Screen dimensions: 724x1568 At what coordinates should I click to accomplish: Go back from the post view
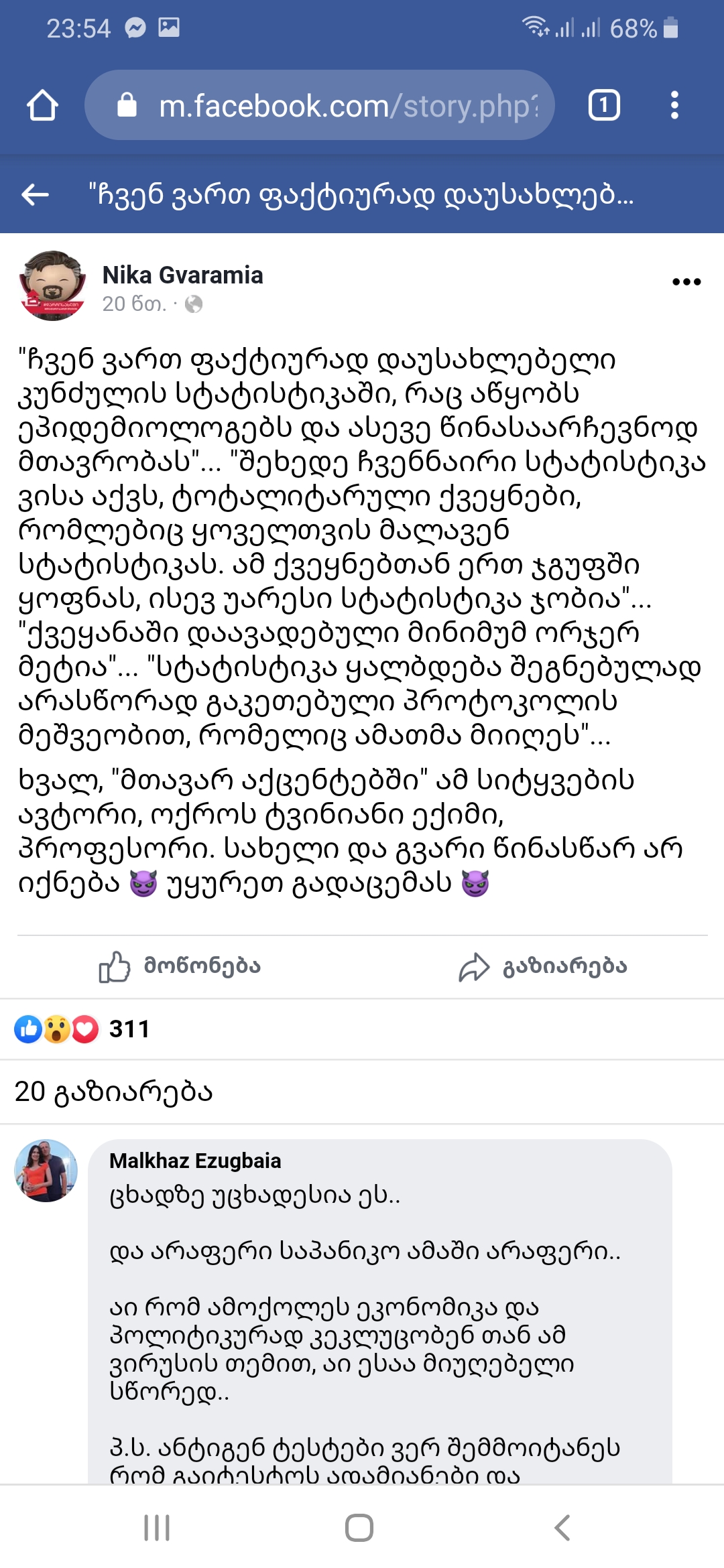36,195
